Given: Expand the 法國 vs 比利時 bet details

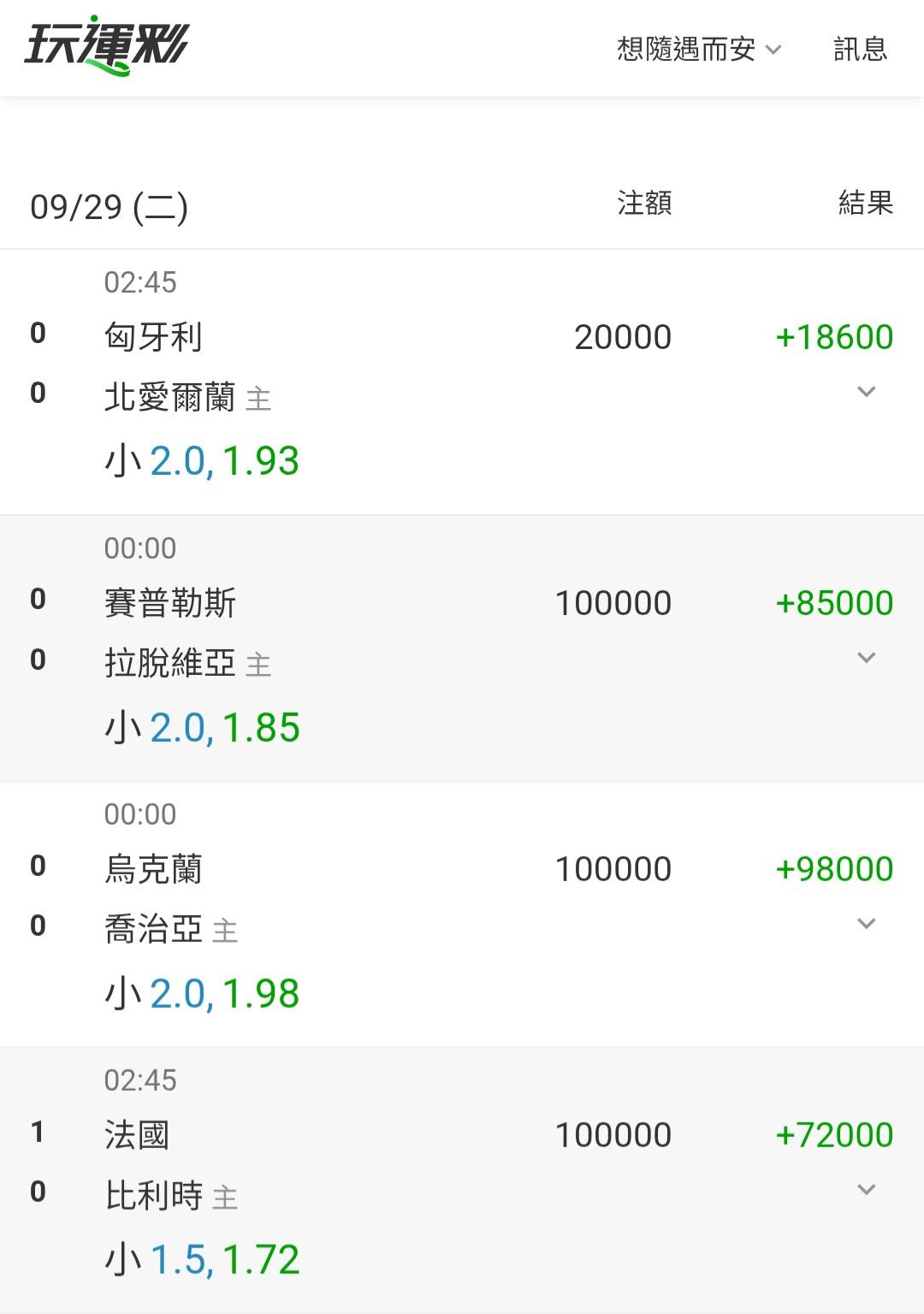Looking at the screenshot, I should pyautogui.click(x=866, y=1190).
